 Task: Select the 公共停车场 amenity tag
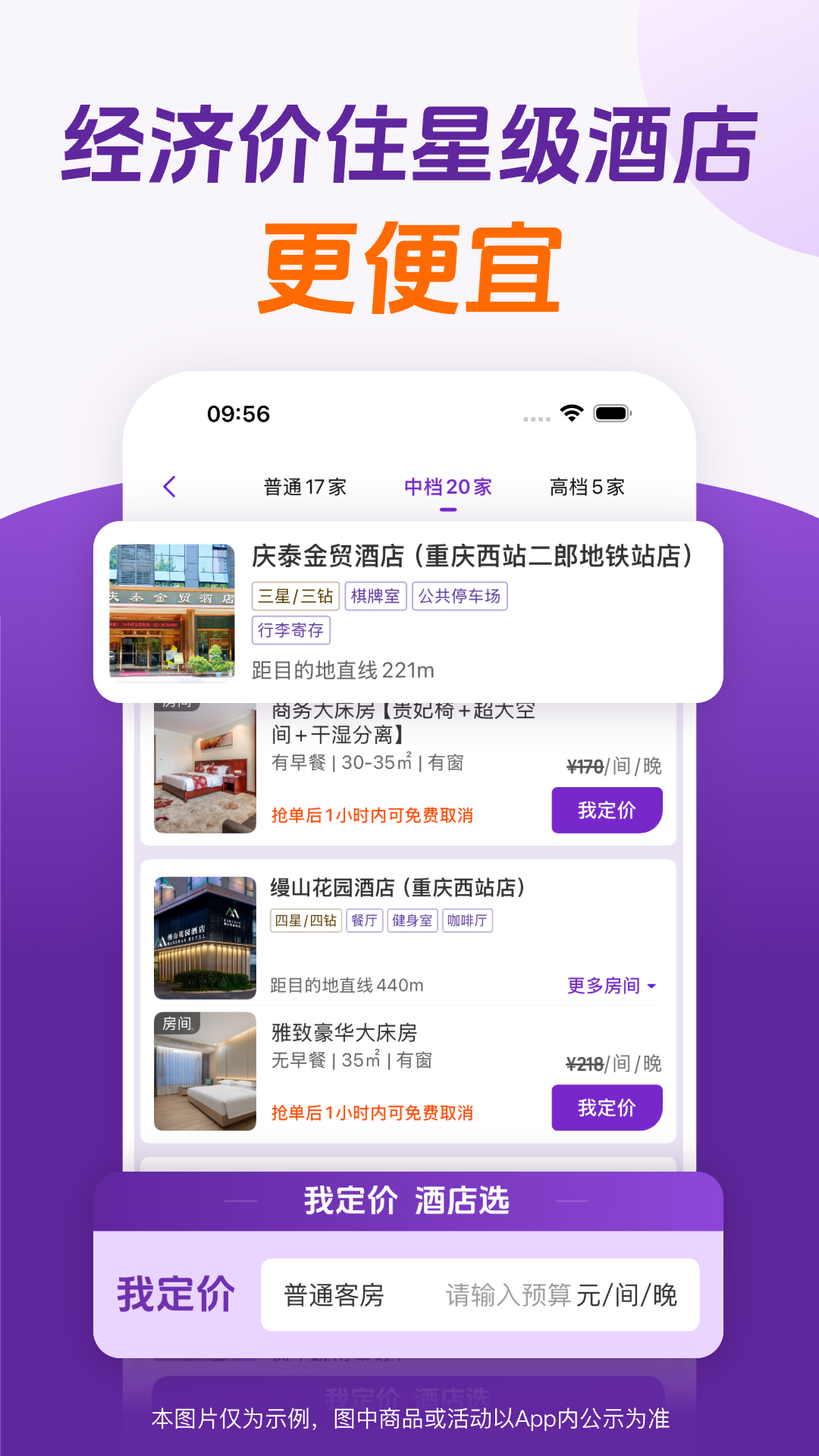[x=460, y=596]
